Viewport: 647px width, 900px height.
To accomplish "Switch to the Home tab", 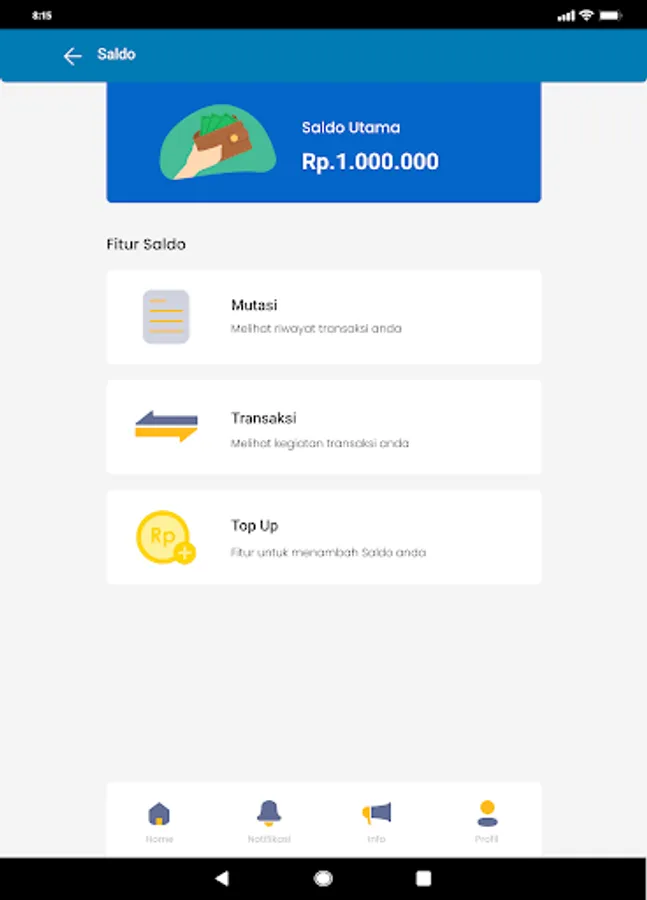I will click(x=160, y=821).
